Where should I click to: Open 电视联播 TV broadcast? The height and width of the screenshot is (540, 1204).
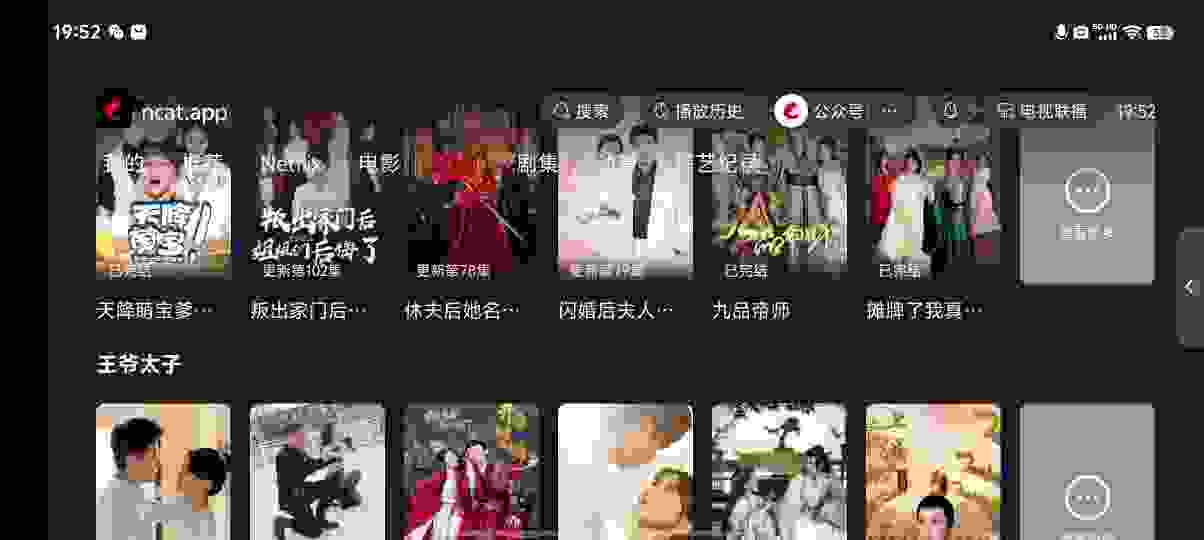(1042, 111)
